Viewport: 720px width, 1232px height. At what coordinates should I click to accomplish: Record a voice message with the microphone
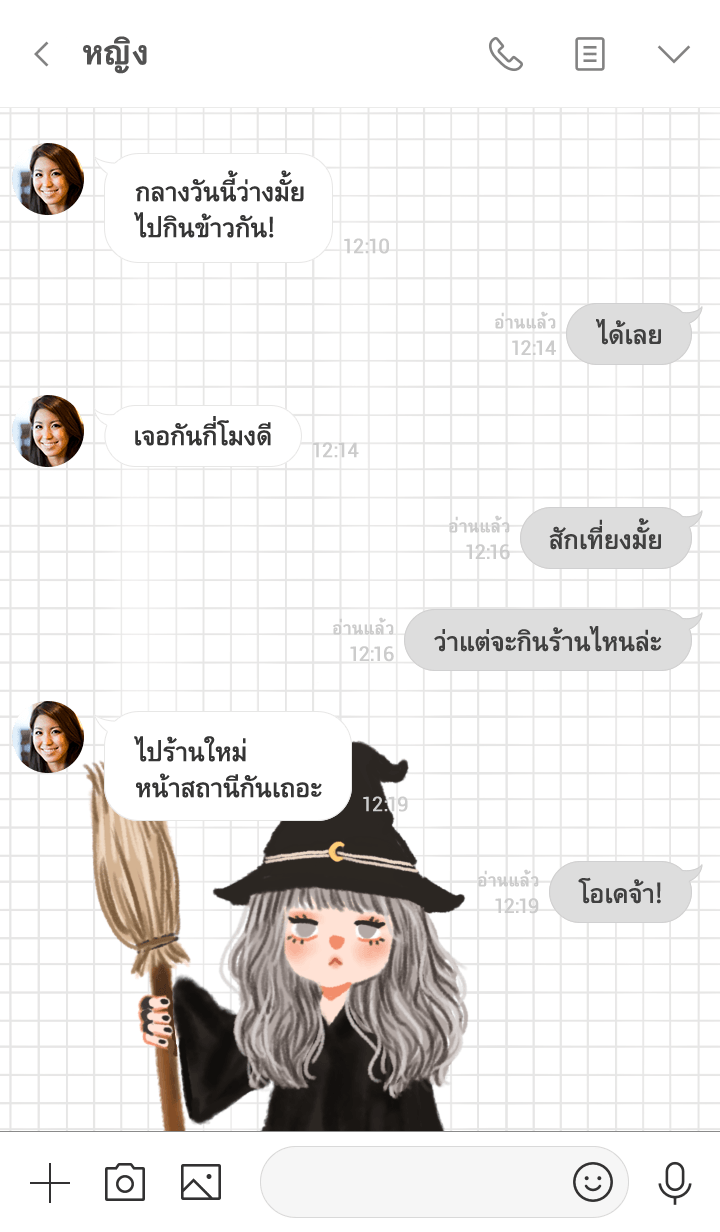click(675, 1183)
